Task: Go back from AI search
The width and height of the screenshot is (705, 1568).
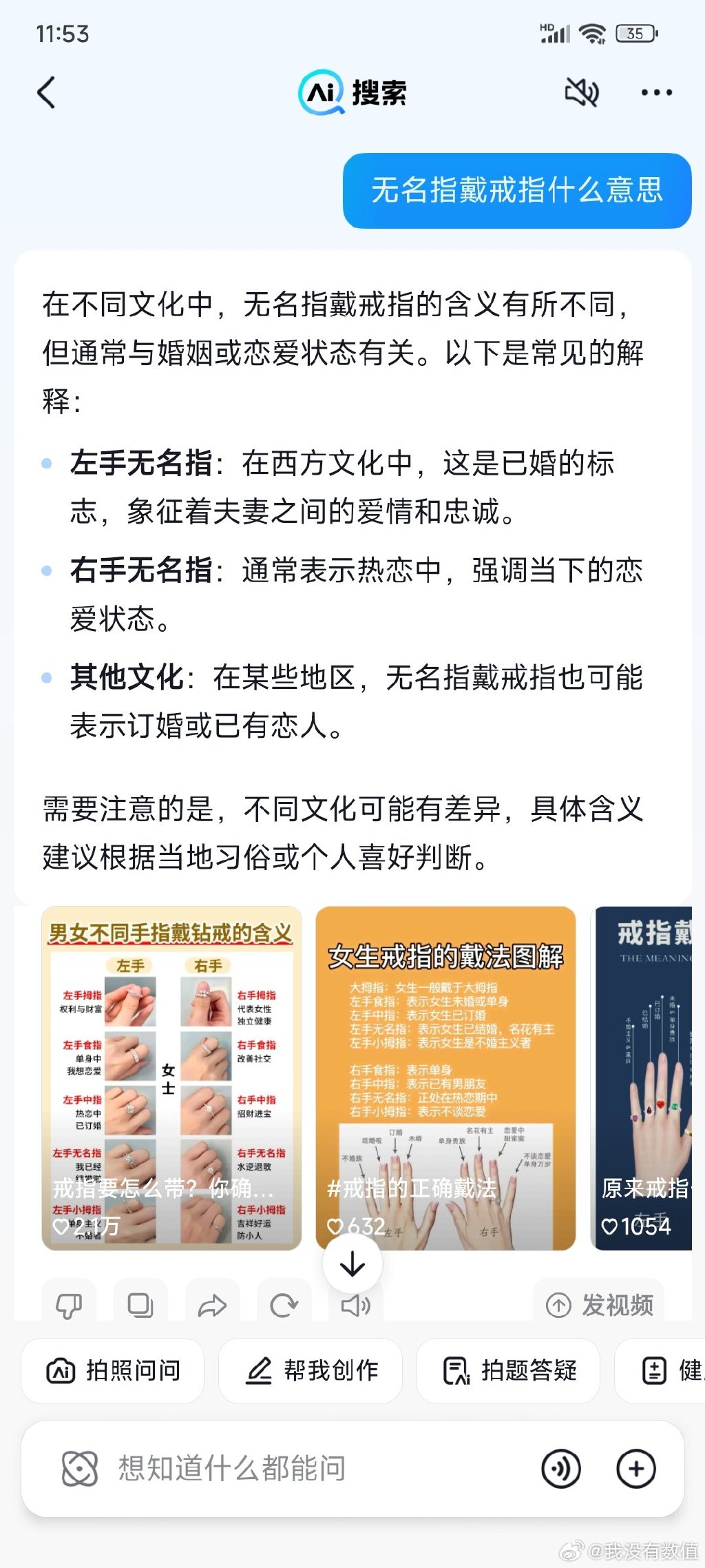Action: pos(47,93)
